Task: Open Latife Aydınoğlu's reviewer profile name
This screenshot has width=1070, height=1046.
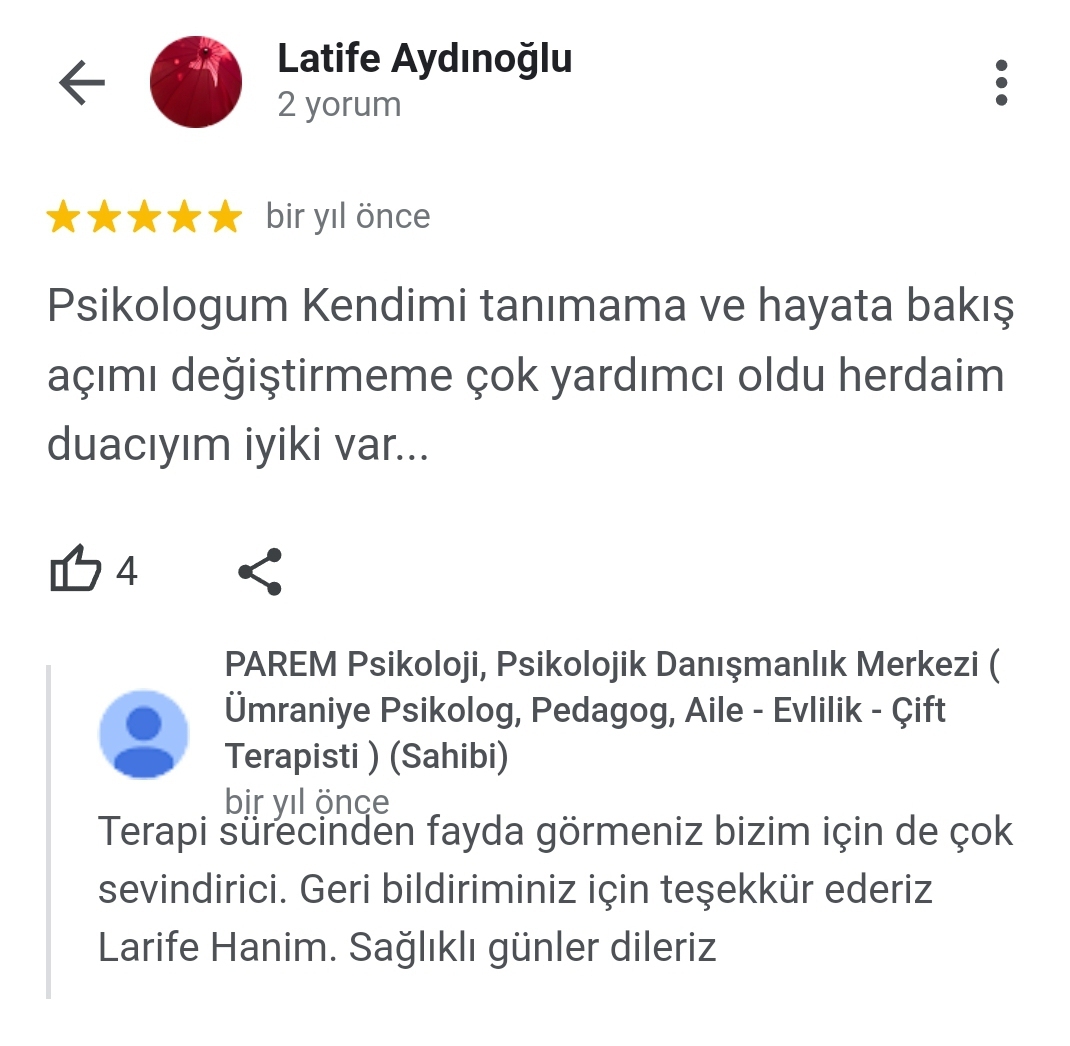Action: tap(424, 59)
